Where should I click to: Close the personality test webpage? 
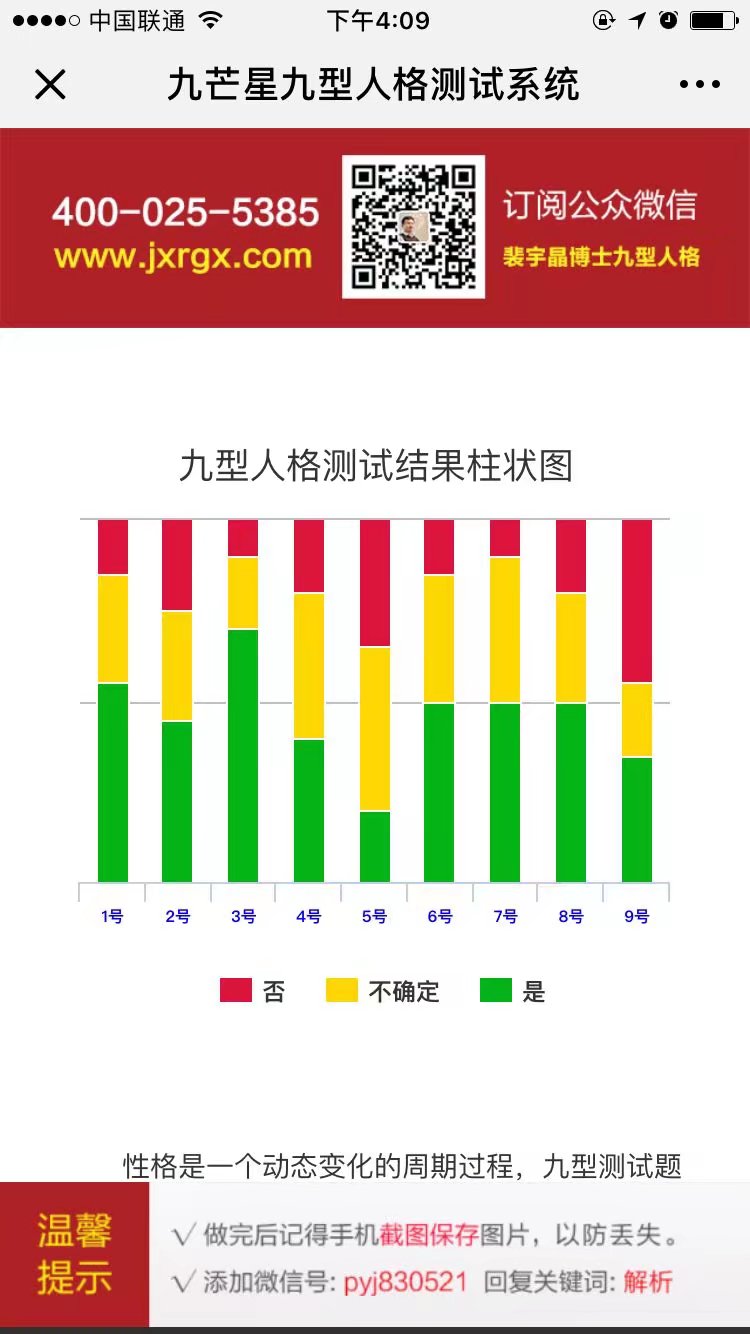(x=50, y=85)
